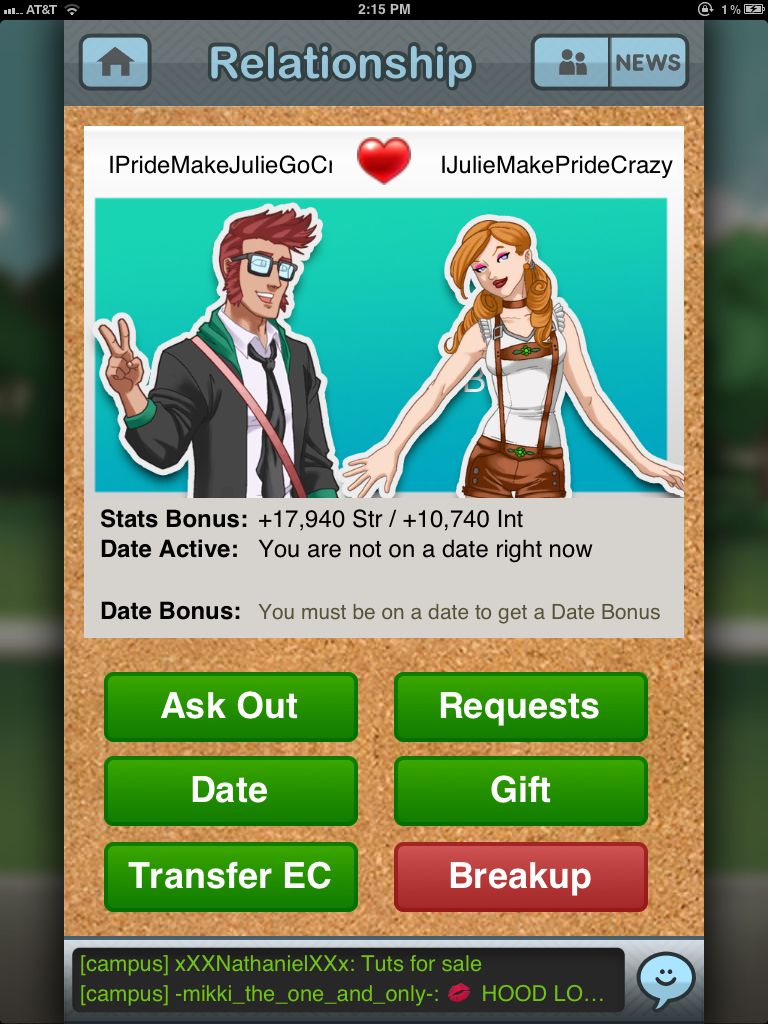Viewport: 768px width, 1024px height.
Task: Select Transfer EC
Action: [x=230, y=876]
